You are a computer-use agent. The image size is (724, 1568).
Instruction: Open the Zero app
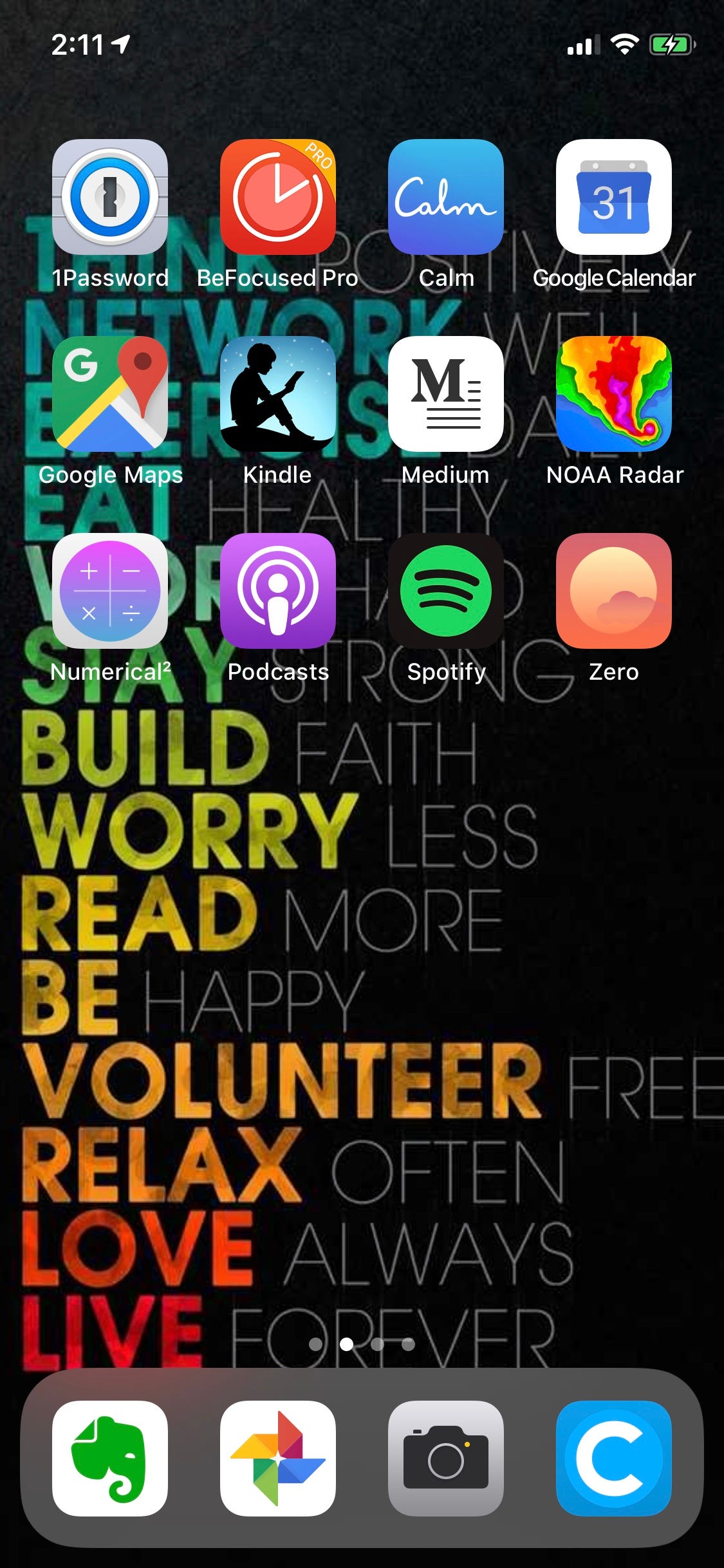pos(614,591)
